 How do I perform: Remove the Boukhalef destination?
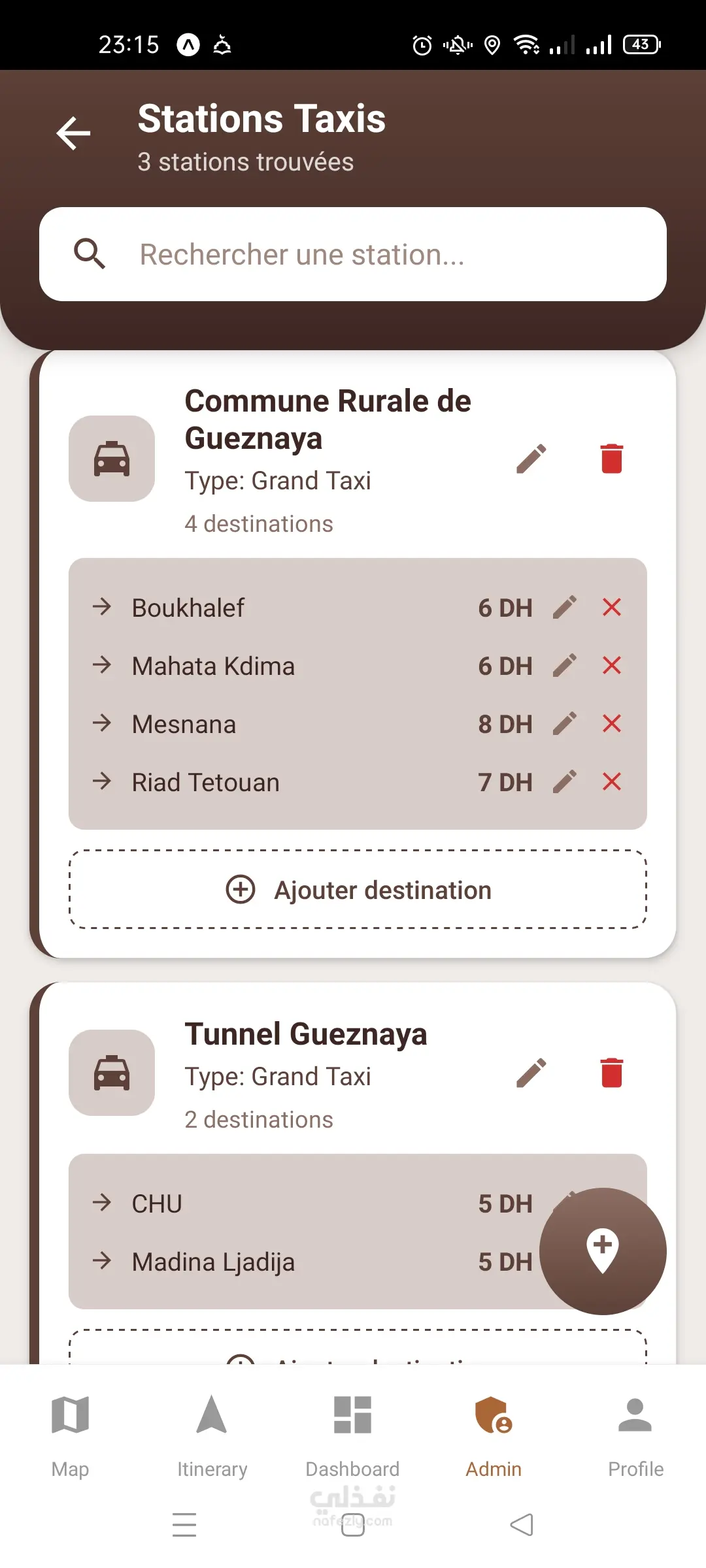pos(612,608)
